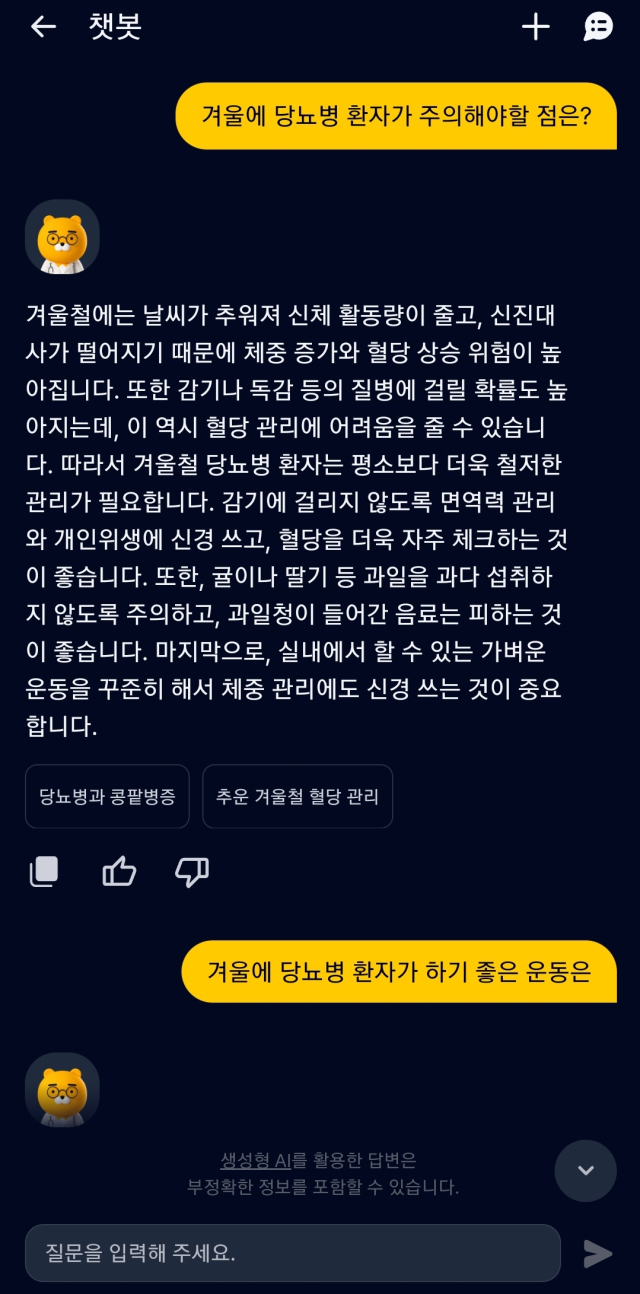Focus the 질문을 입력해 주세요 field
The width and height of the screenshot is (640, 1294).
click(x=292, y=1253)
